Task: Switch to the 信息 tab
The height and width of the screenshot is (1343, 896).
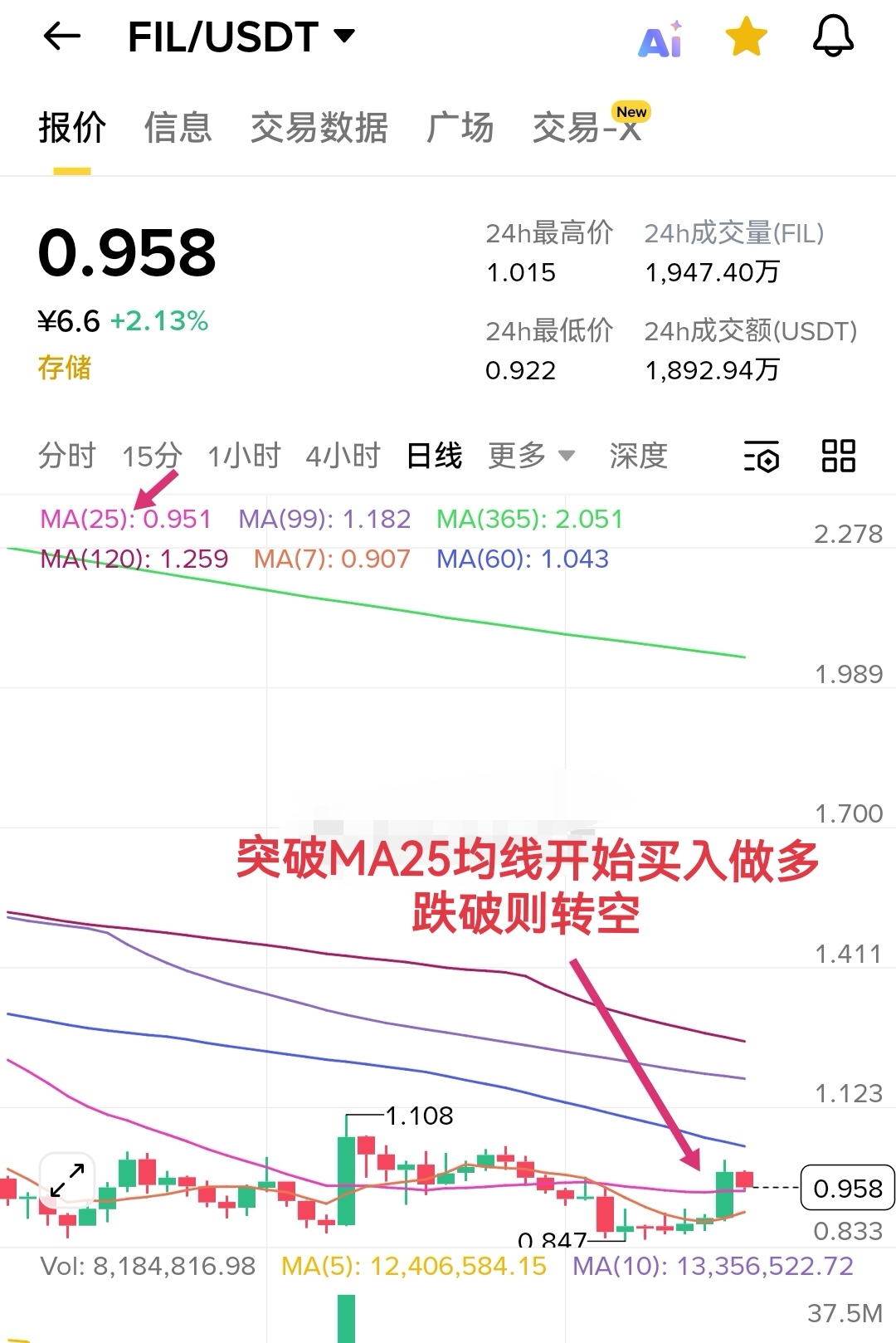Action: point(178,128)
